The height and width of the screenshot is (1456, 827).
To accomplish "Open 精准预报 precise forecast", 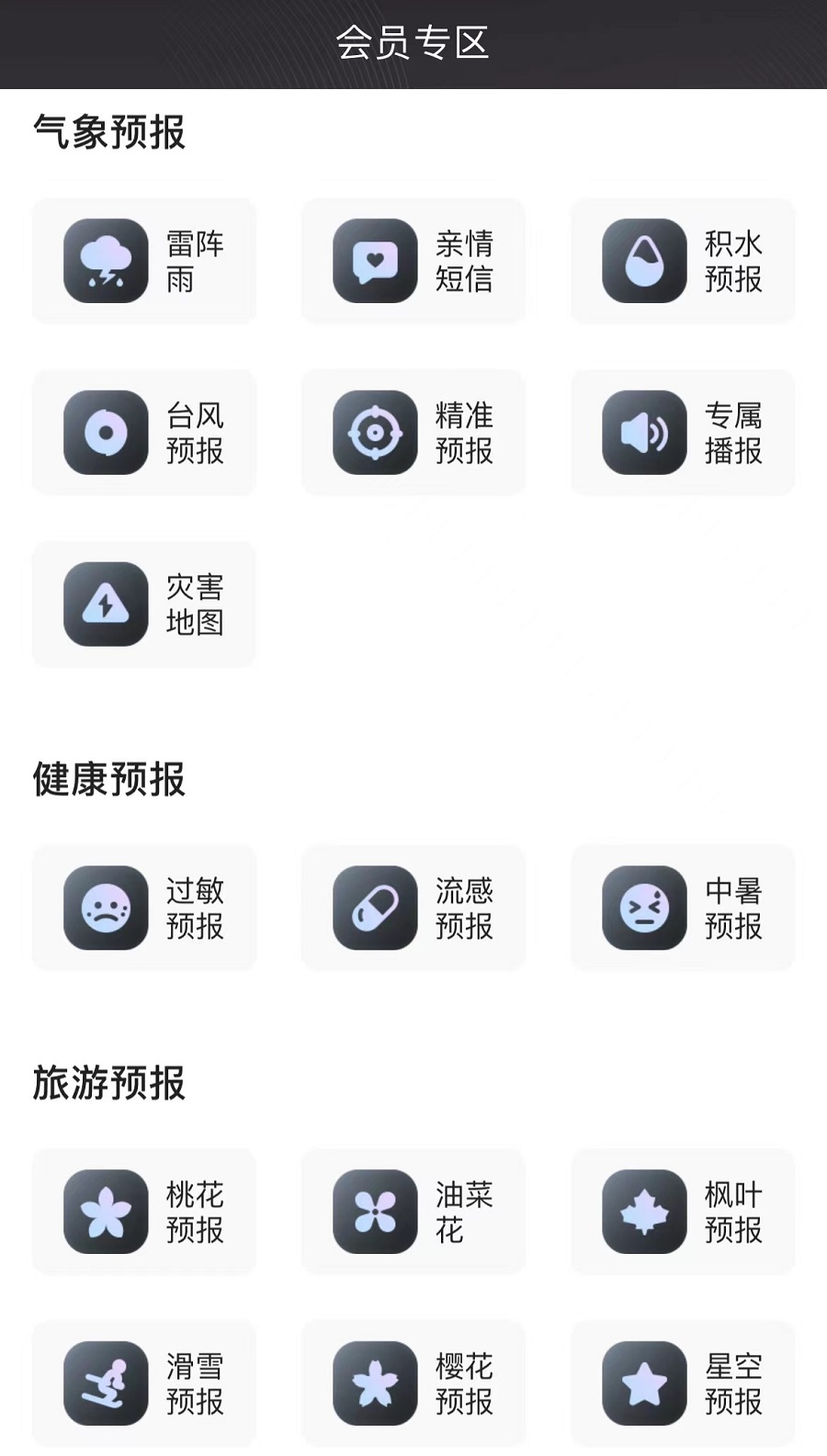I will coord(413,433).
